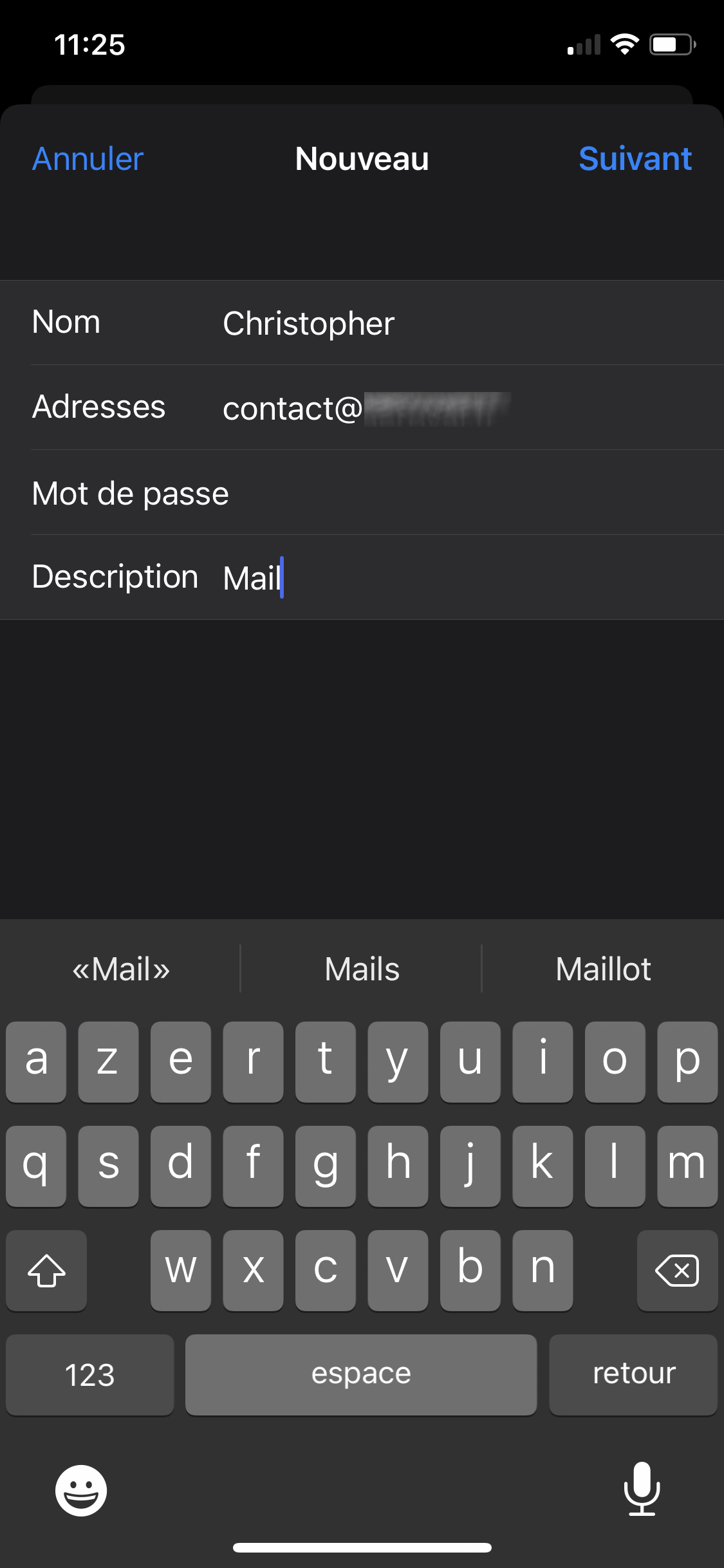Enable shift on the keyboard

tap(46, 1271)
